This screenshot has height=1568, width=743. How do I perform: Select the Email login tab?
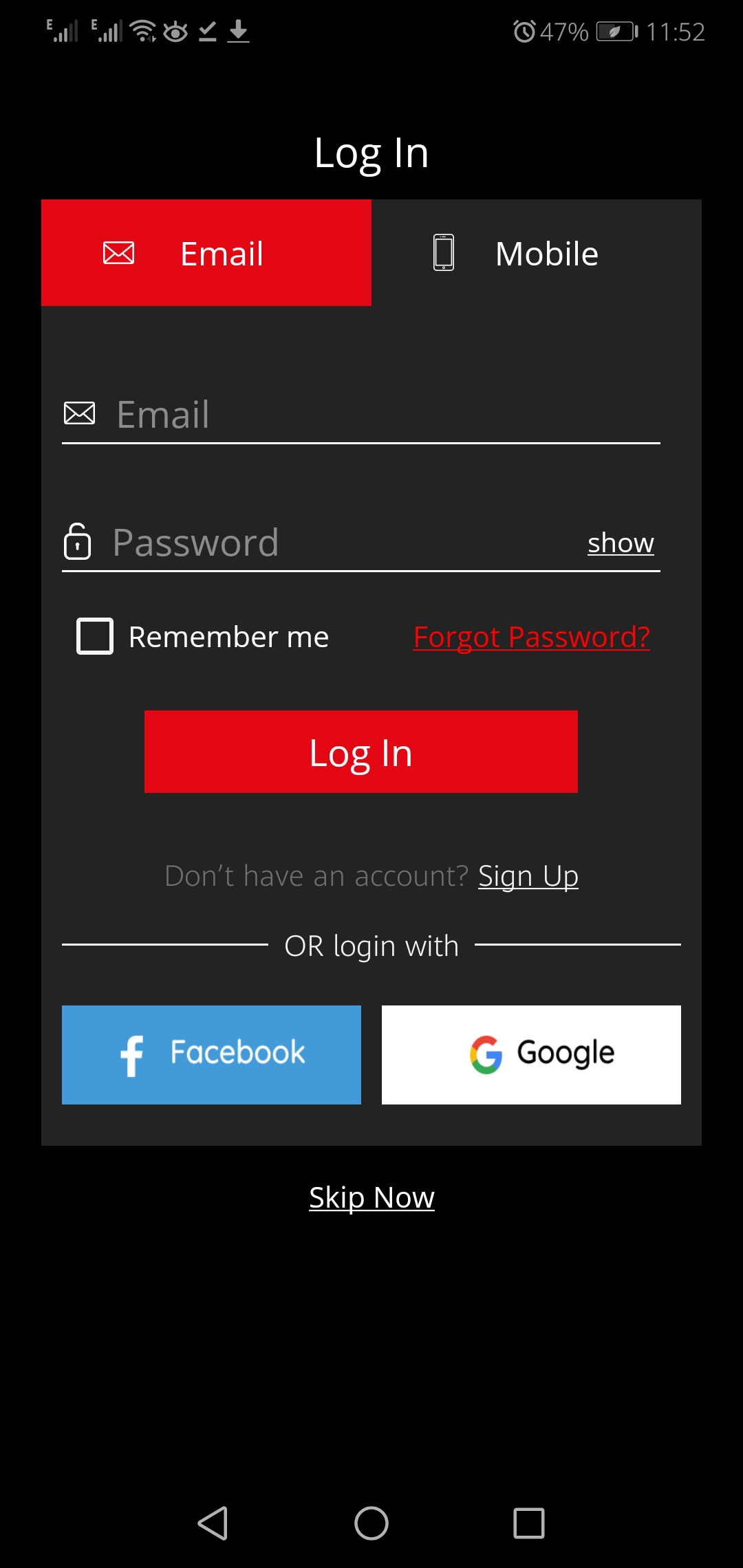click(206, 253)
